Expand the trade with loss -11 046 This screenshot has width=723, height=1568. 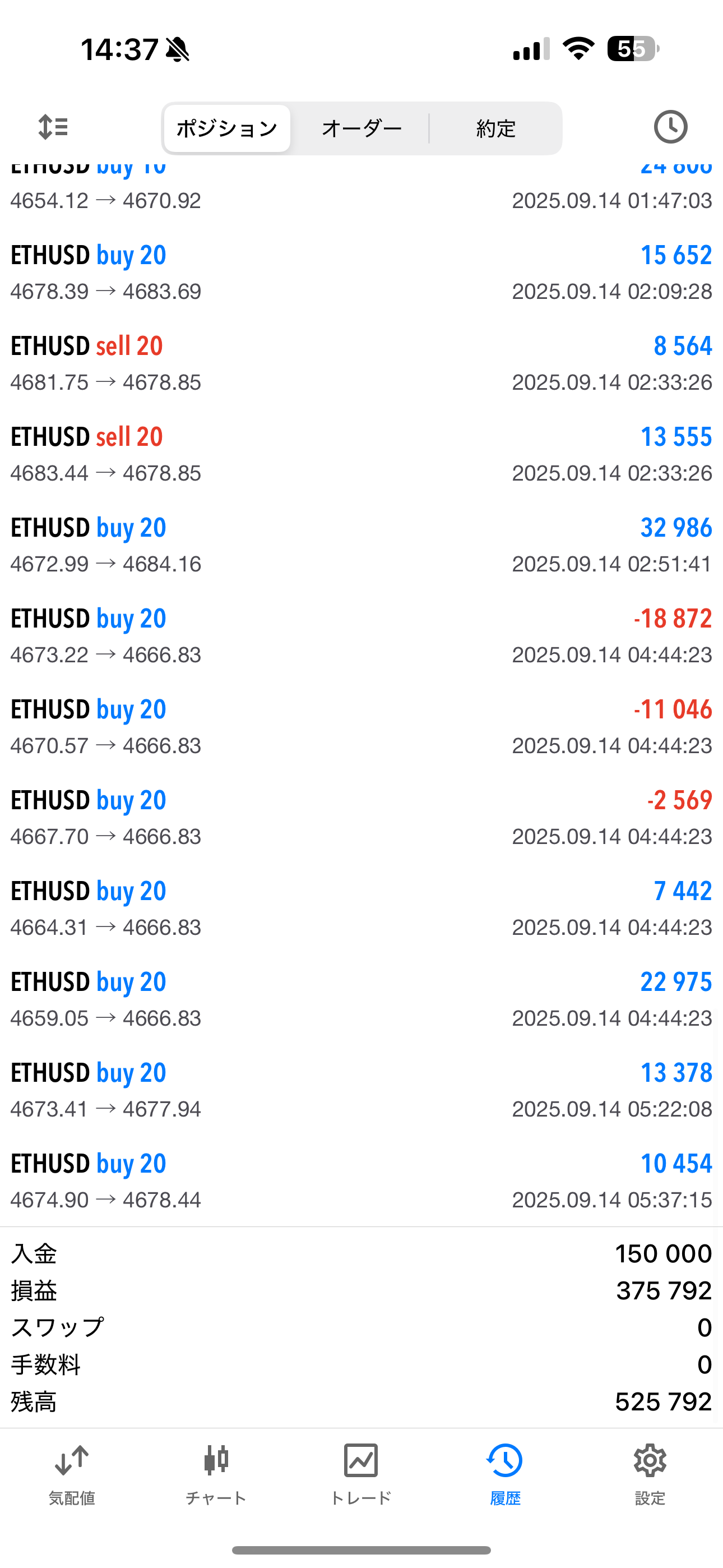click(361, 727)
